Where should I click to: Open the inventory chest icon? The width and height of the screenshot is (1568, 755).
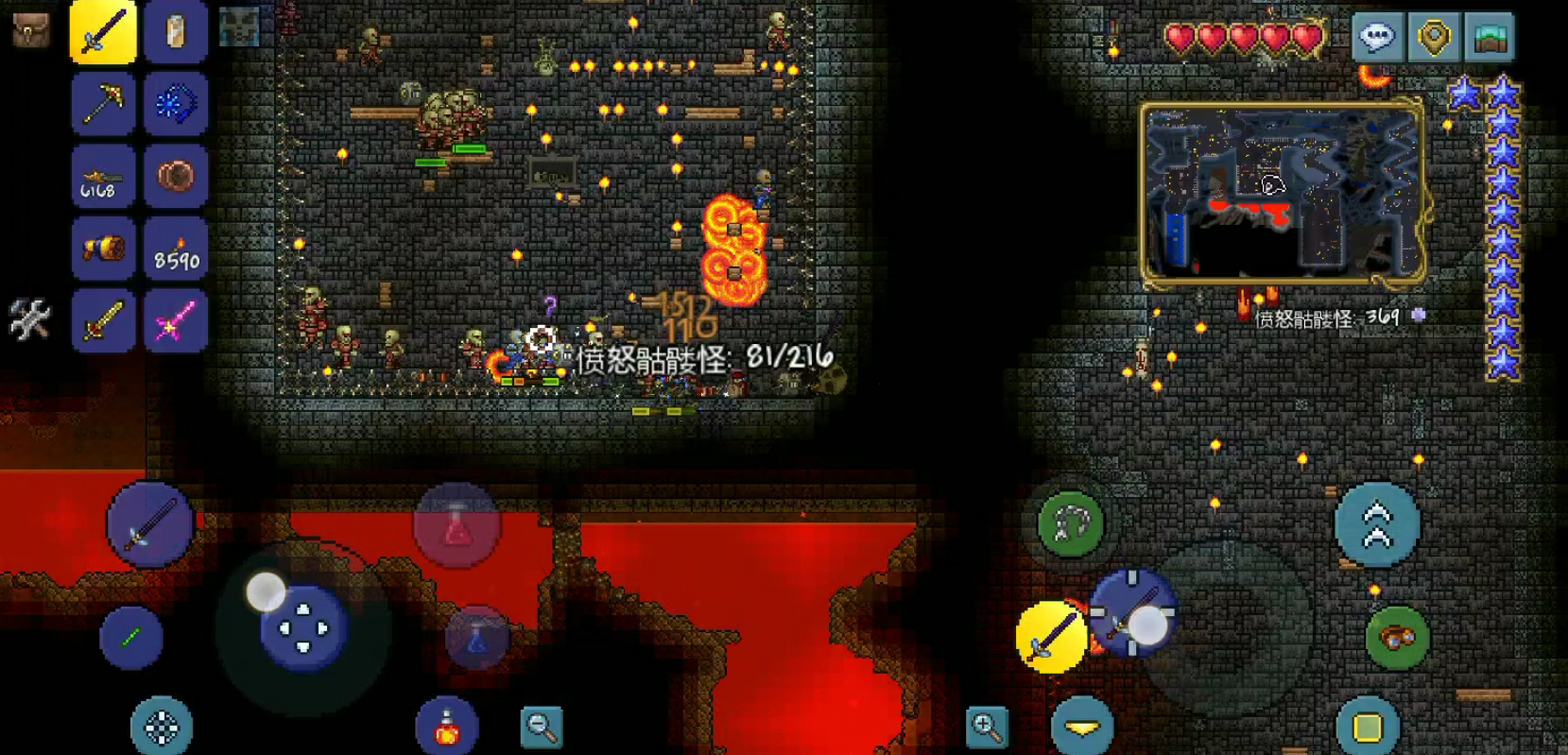(30, 30)
